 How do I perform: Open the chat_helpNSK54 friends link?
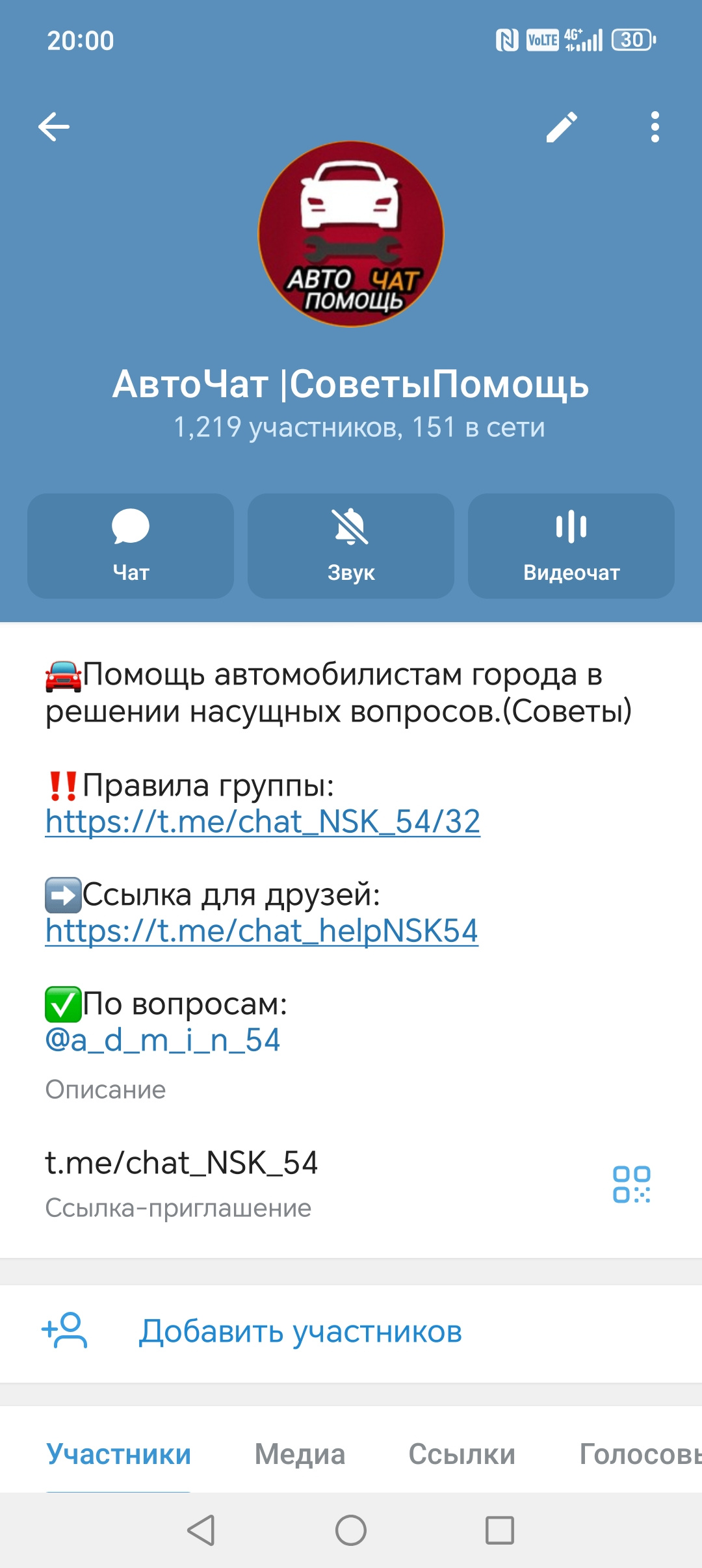point(261,931)
